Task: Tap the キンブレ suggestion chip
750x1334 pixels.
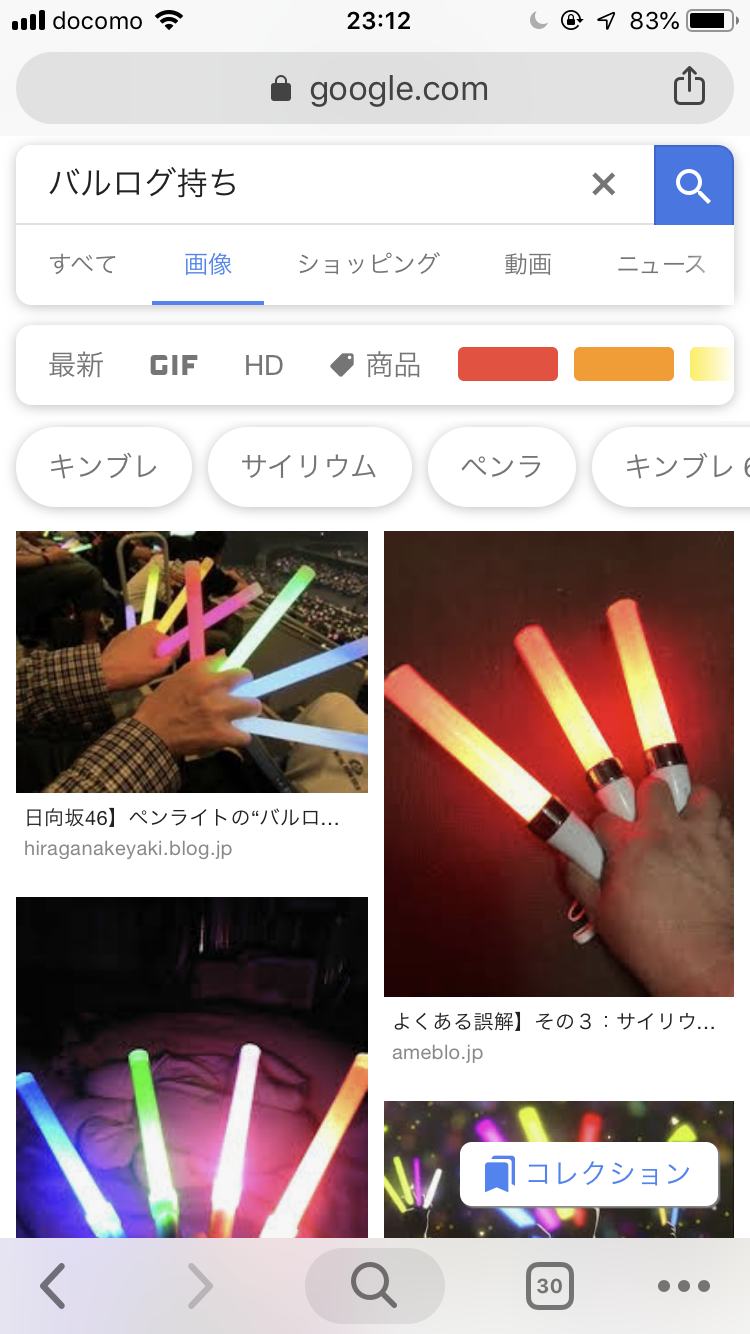Action: pyautogui.click(x=104, y=466)
